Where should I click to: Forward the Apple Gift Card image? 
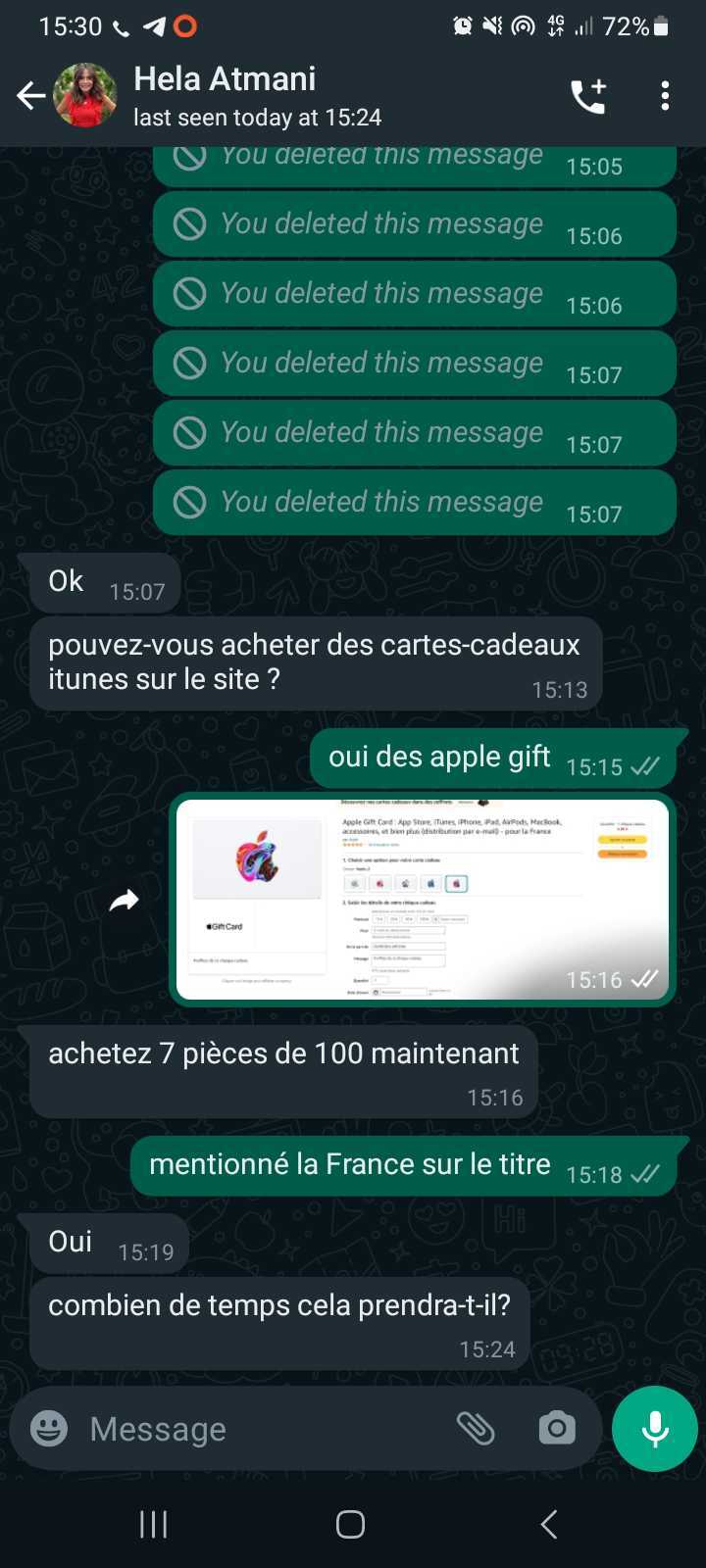click(125, 900)
